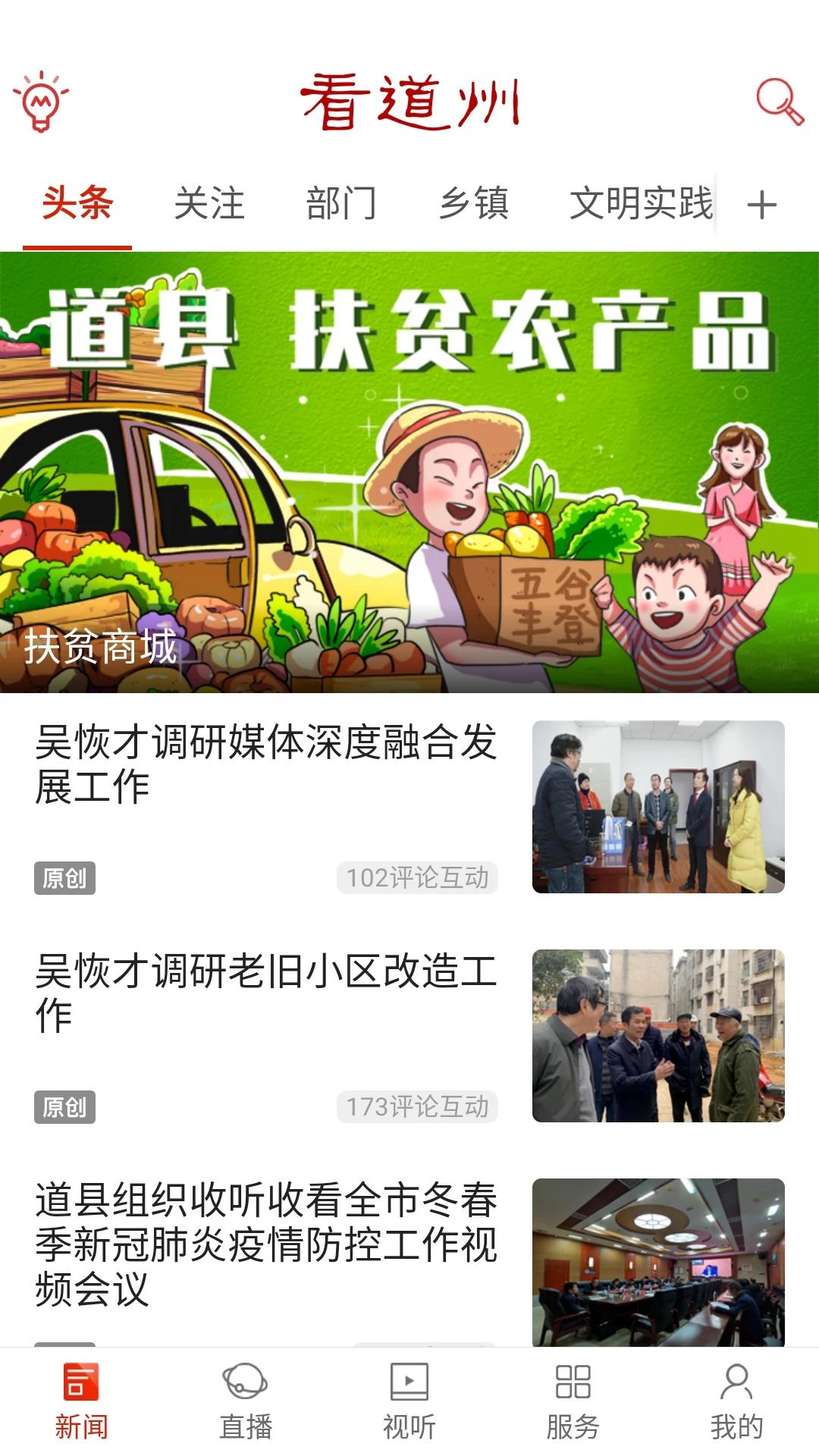Open the 扶贫商城 banner
The height and width of the screenshot is (1456, 819).
coord(409,472)
